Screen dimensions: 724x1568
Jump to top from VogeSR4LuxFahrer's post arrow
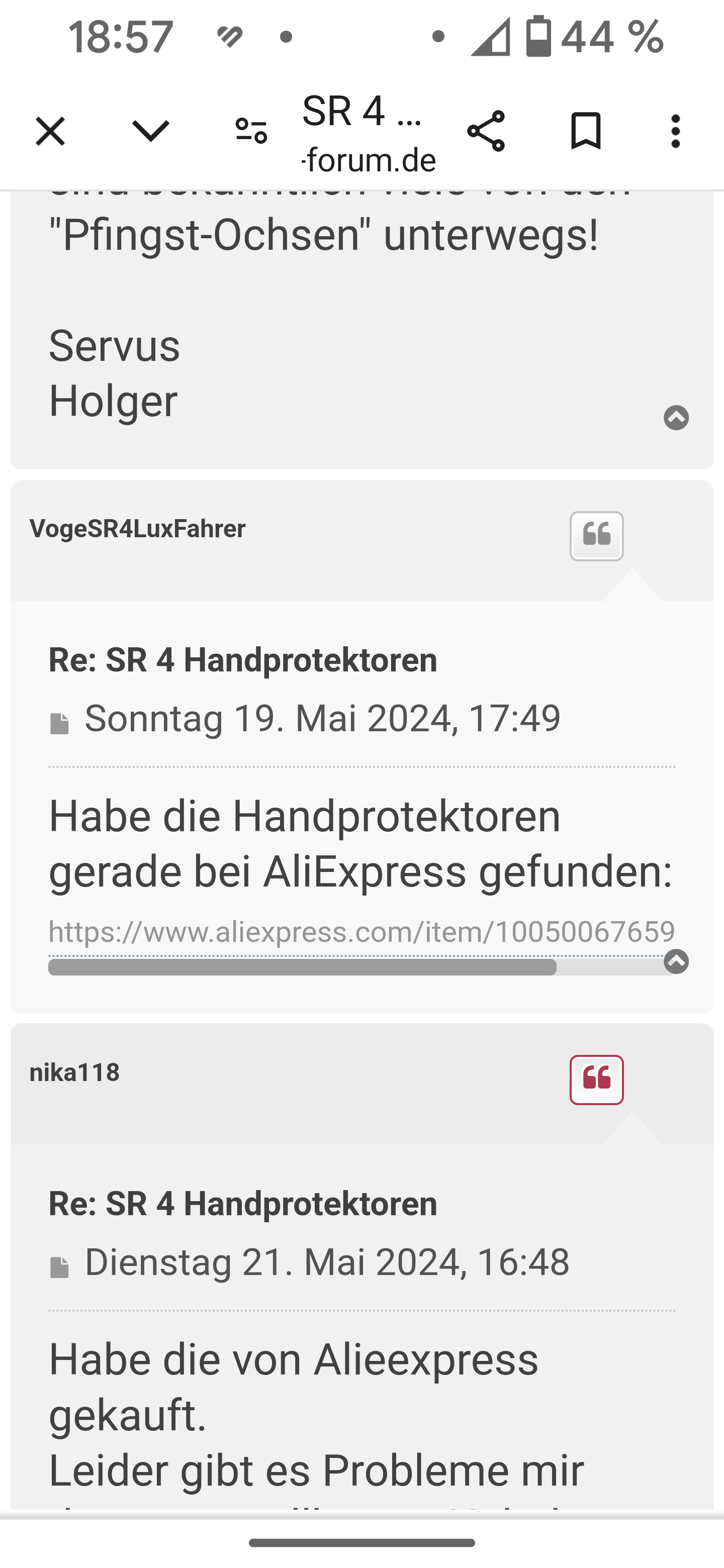[676, 961]
